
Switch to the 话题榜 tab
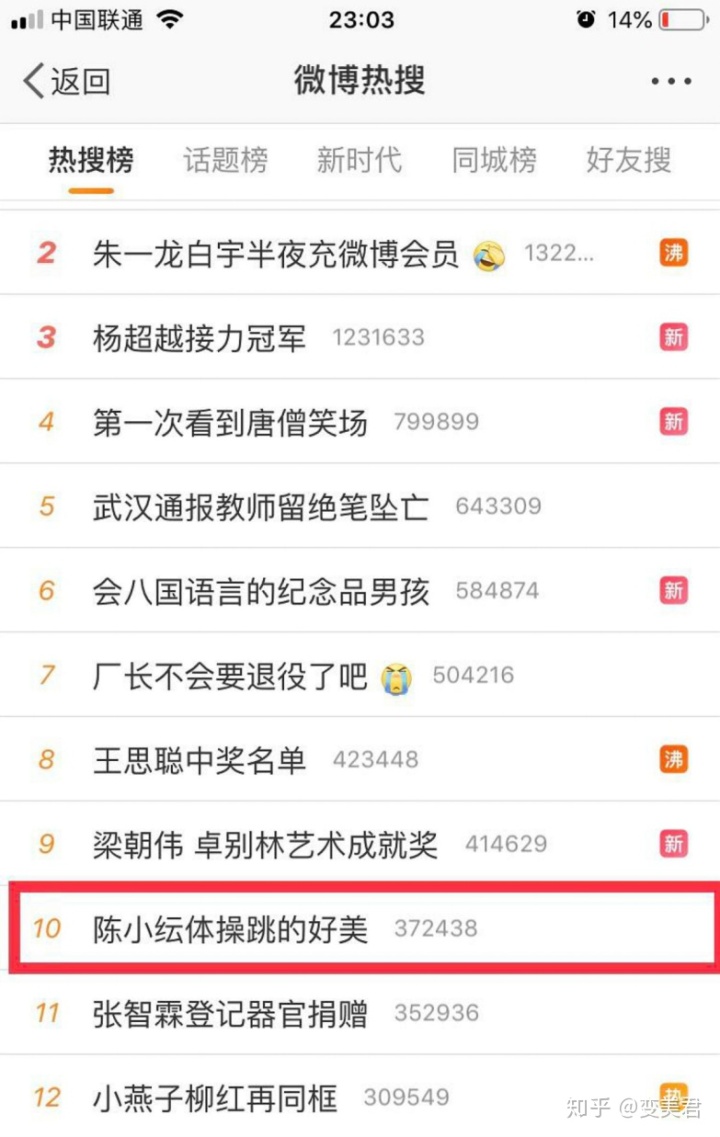click(226, 160)
